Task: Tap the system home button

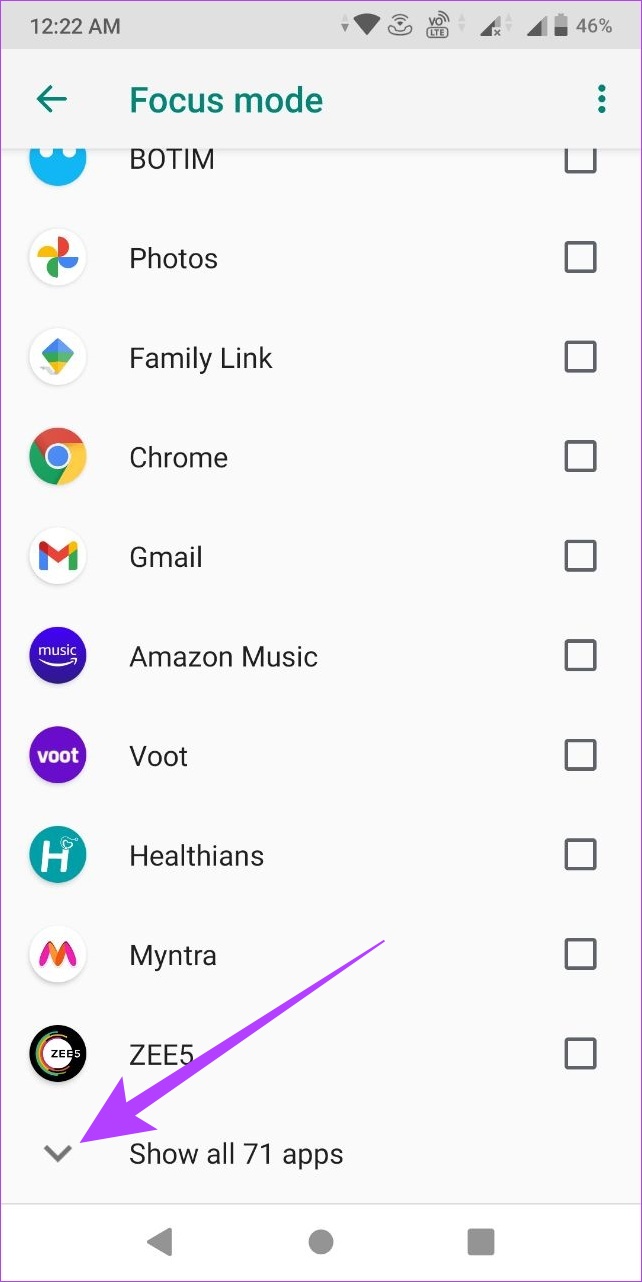Action: pyautogui.click(x=321, y=1241)
